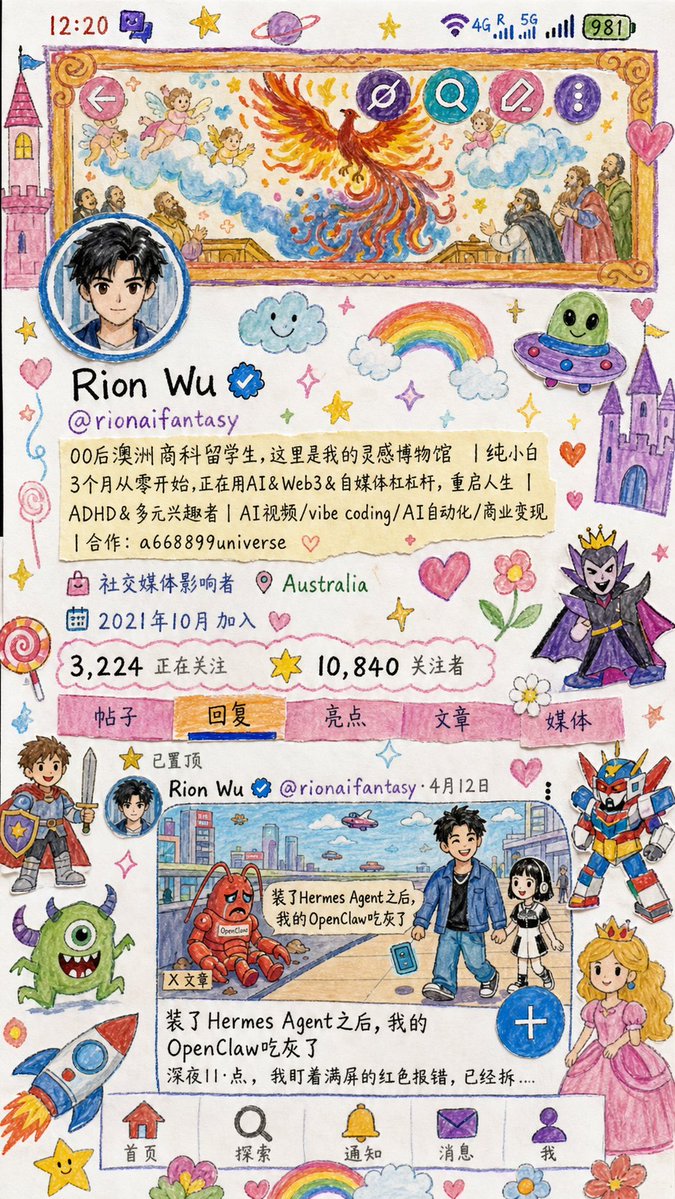The width and height of the screenshot is (675, 1199).
Task: Go back with the arrow button
Action: pyautogui.click(x=102, y=98)
